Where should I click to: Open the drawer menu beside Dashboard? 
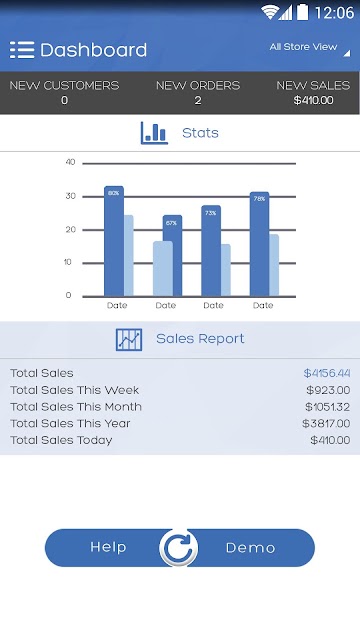point(22,50)
